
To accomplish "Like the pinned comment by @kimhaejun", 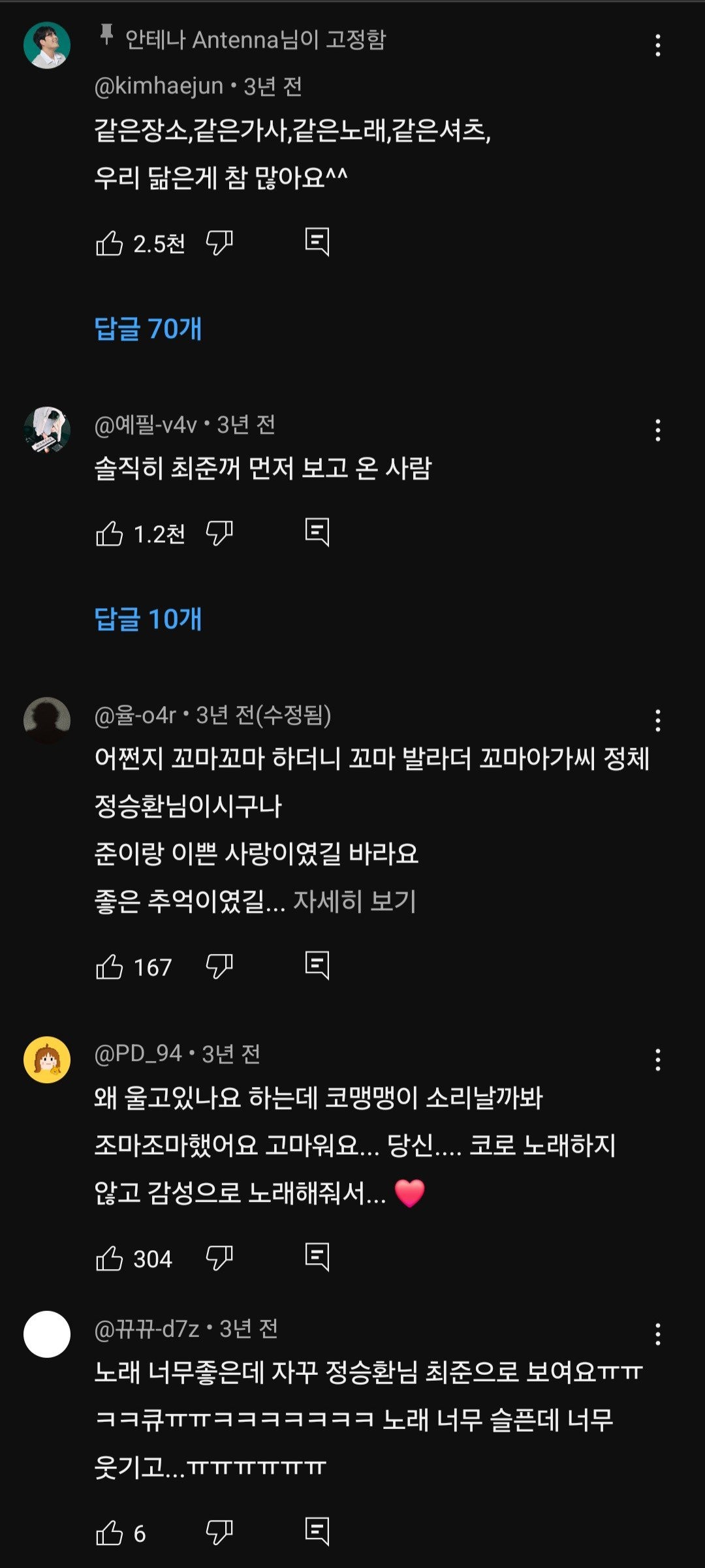I will pyautogui.click(x=109, y=243).
